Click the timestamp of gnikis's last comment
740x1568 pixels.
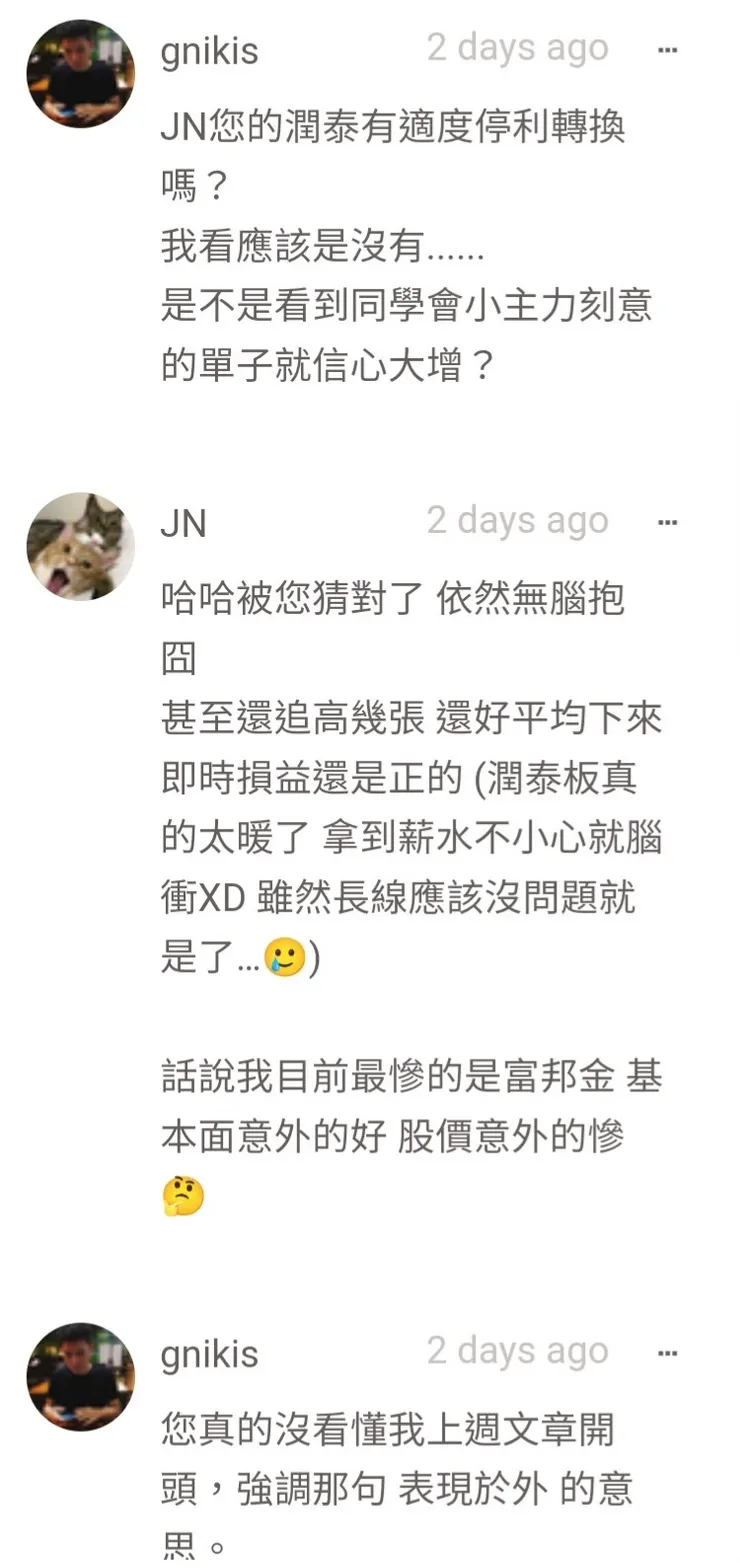[519, 1350]
